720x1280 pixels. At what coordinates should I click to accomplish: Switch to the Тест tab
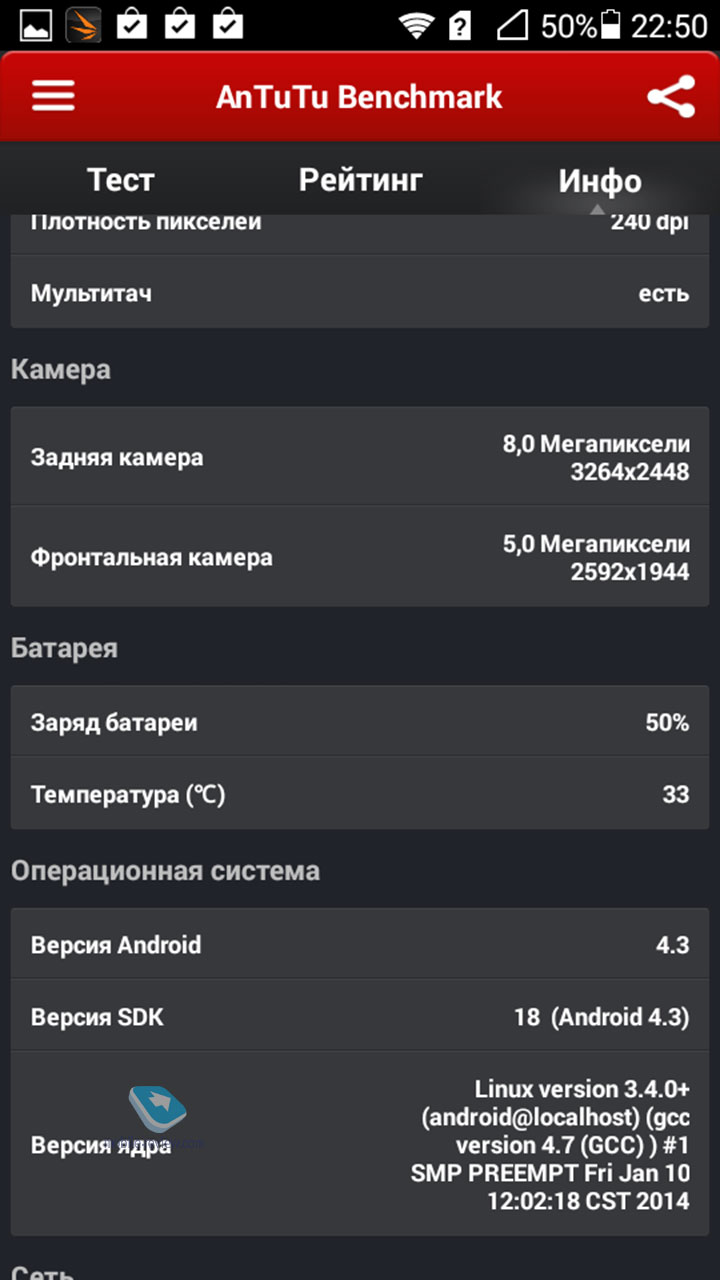(120, 180)
